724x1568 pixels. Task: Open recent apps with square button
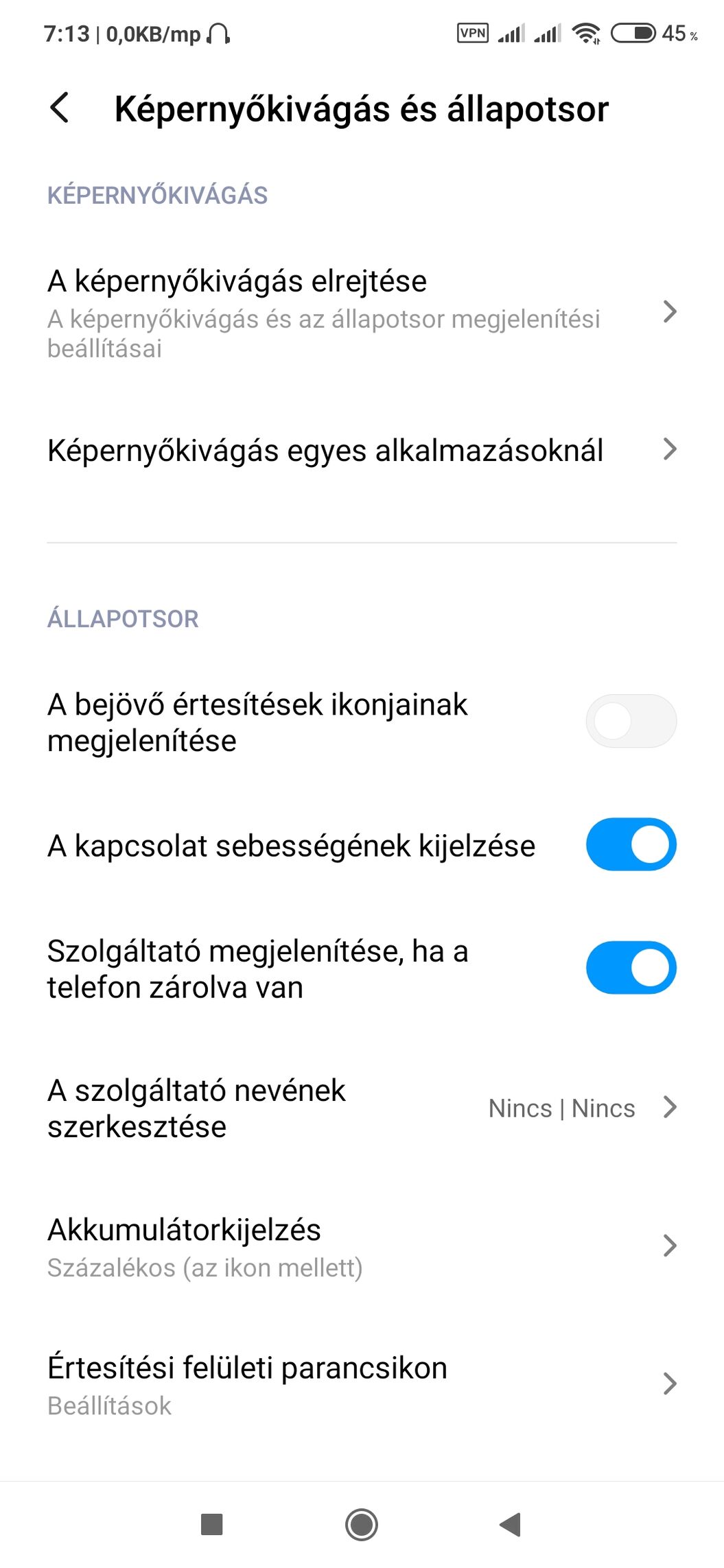pos(211,1524)
